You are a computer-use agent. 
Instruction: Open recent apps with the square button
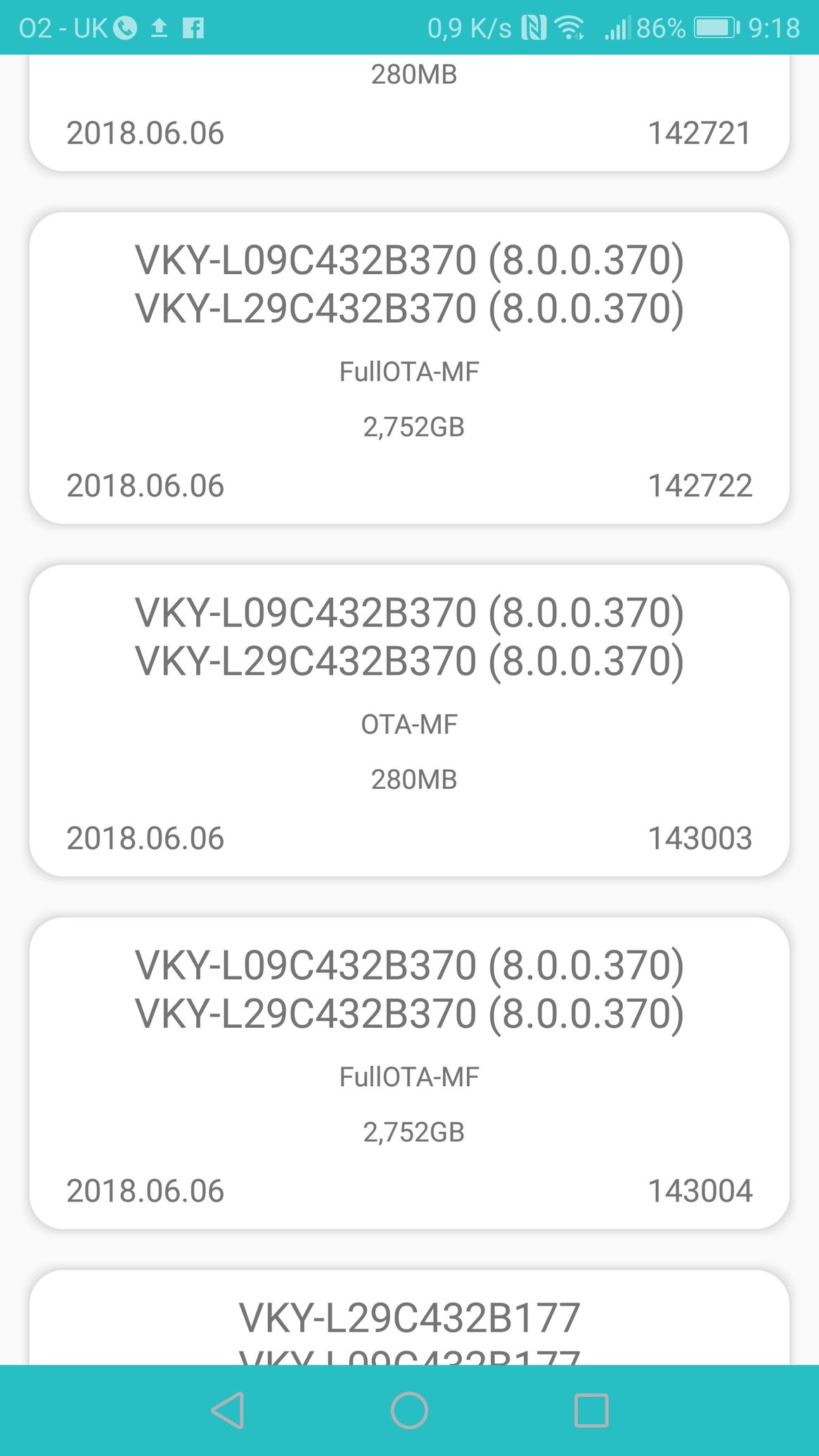click(591, 1410)
